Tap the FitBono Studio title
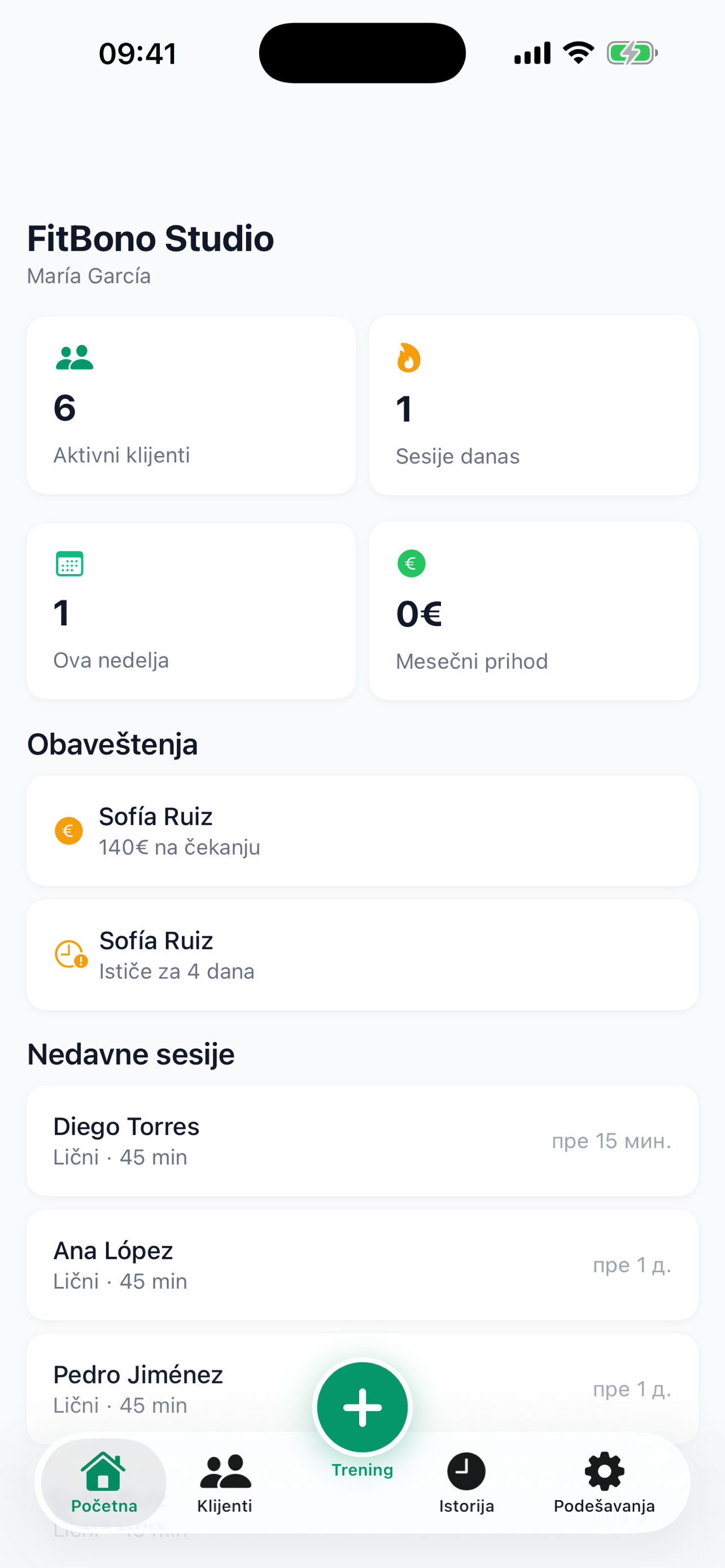 (150, 238)
